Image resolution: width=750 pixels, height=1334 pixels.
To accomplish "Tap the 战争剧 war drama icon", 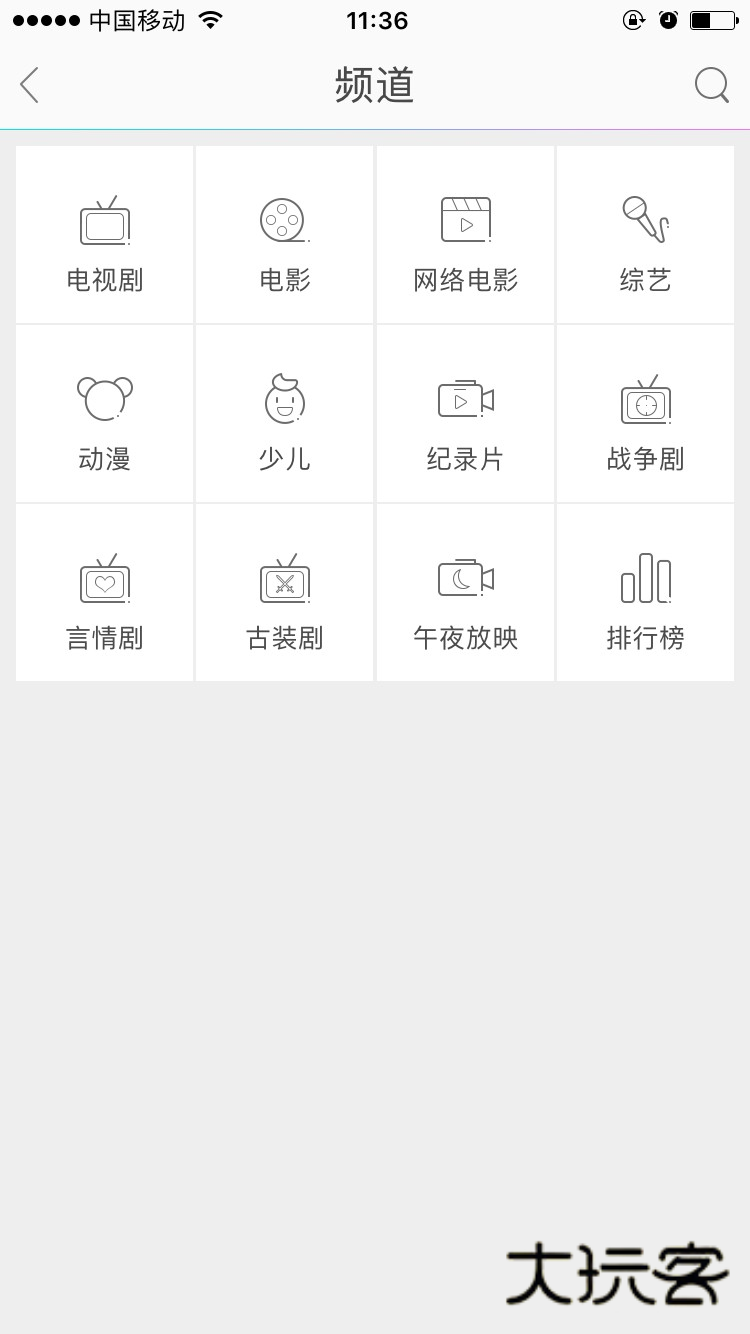I will 645,398.
